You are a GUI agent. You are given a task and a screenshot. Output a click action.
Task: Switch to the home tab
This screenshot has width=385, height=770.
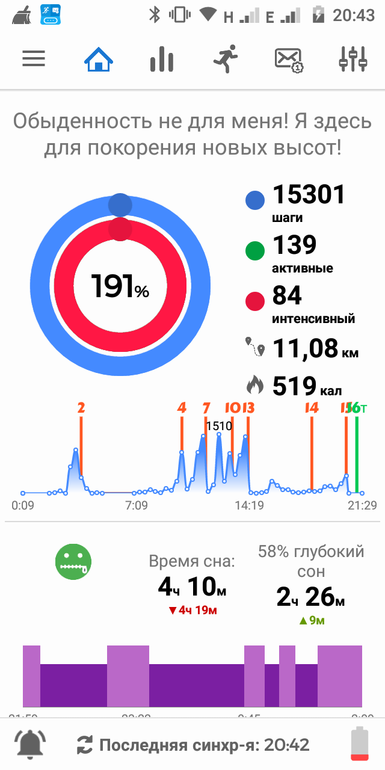pyautogui.click(x=98, y=60)
